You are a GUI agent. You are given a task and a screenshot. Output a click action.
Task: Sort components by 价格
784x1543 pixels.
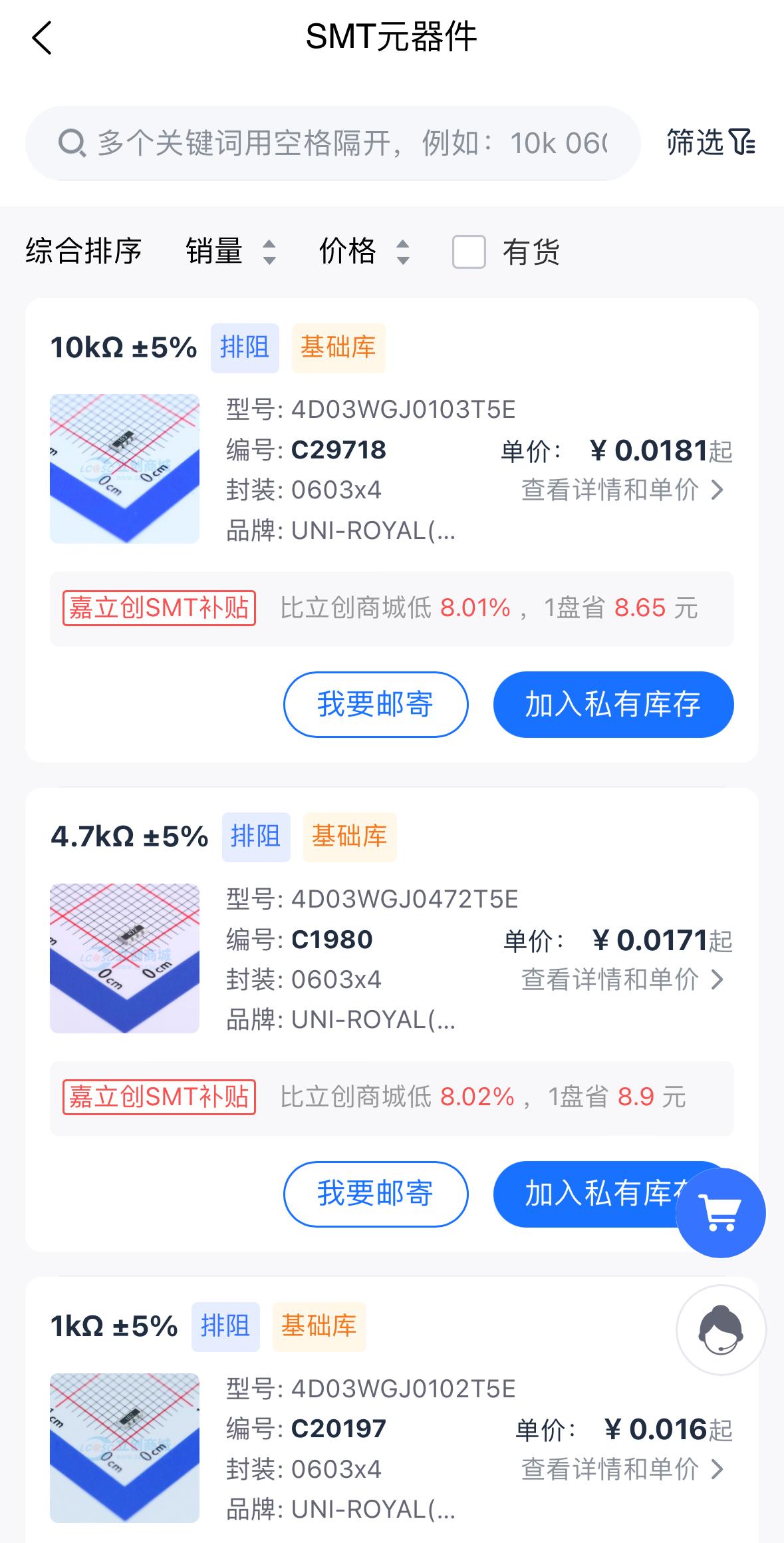(x=364, y=252)
